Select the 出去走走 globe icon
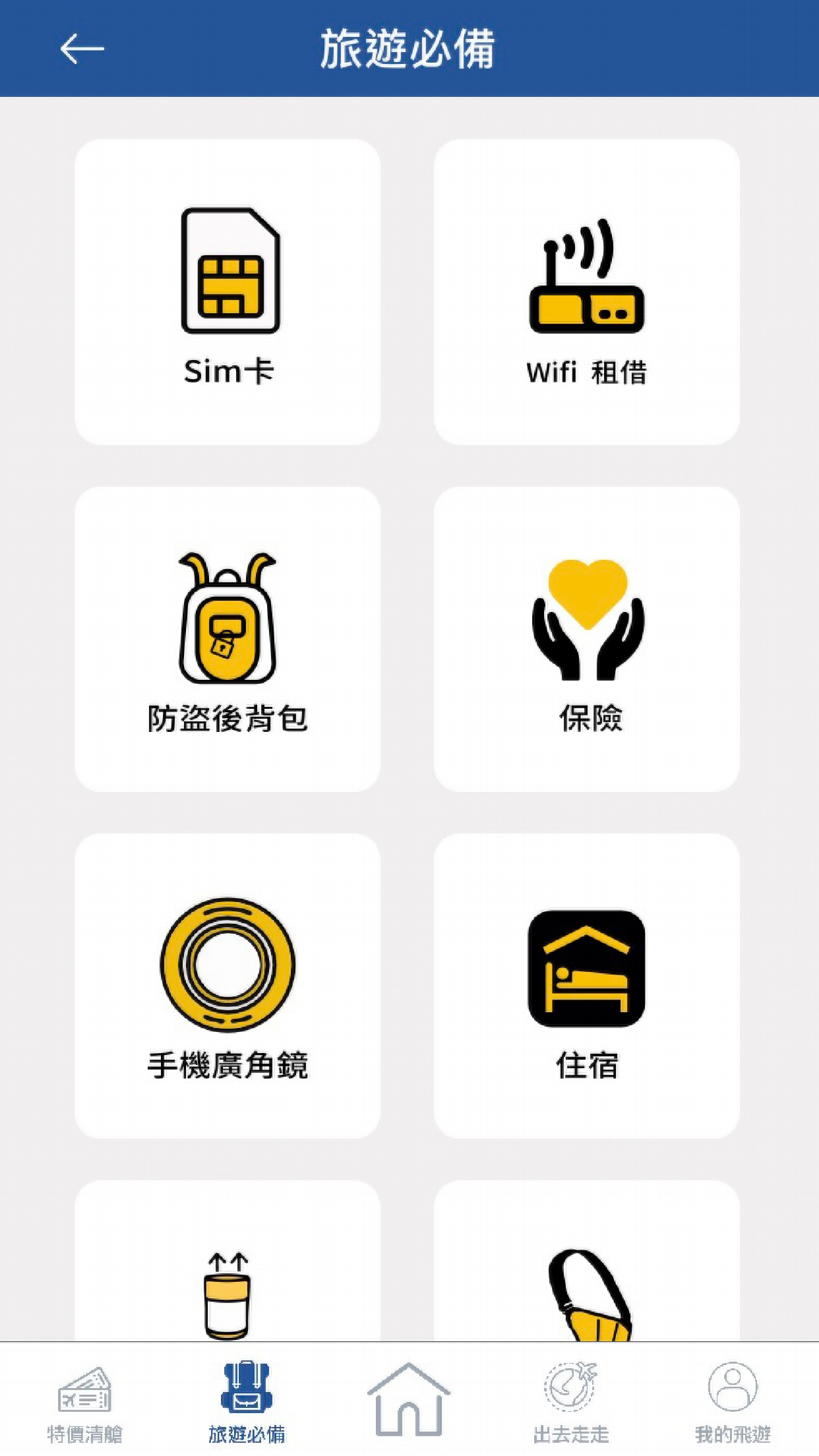The width and height of the screenshot is (819, 1456). click(x=571, y=1387)
